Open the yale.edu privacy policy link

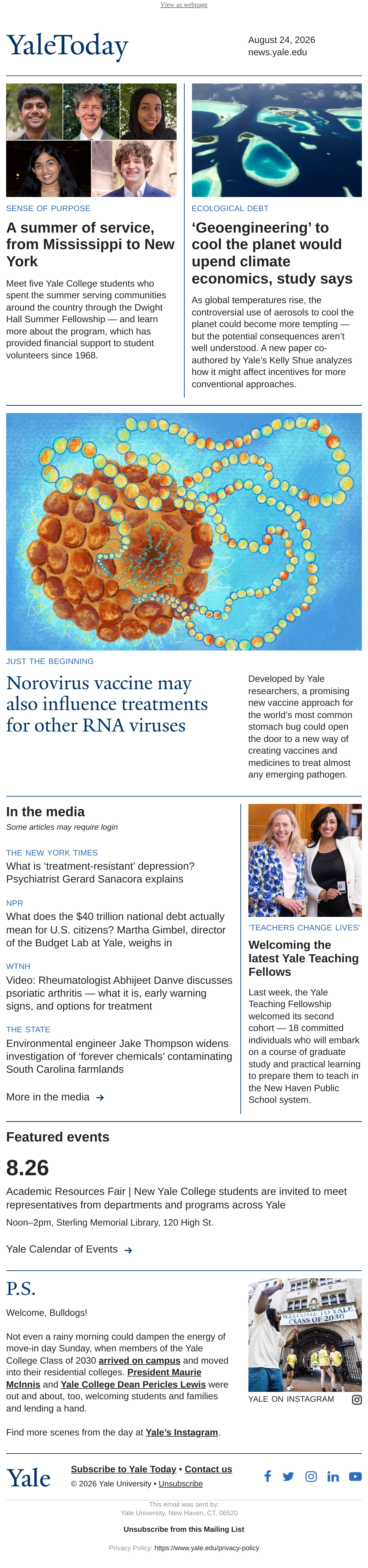click(x=207, y=1547)
